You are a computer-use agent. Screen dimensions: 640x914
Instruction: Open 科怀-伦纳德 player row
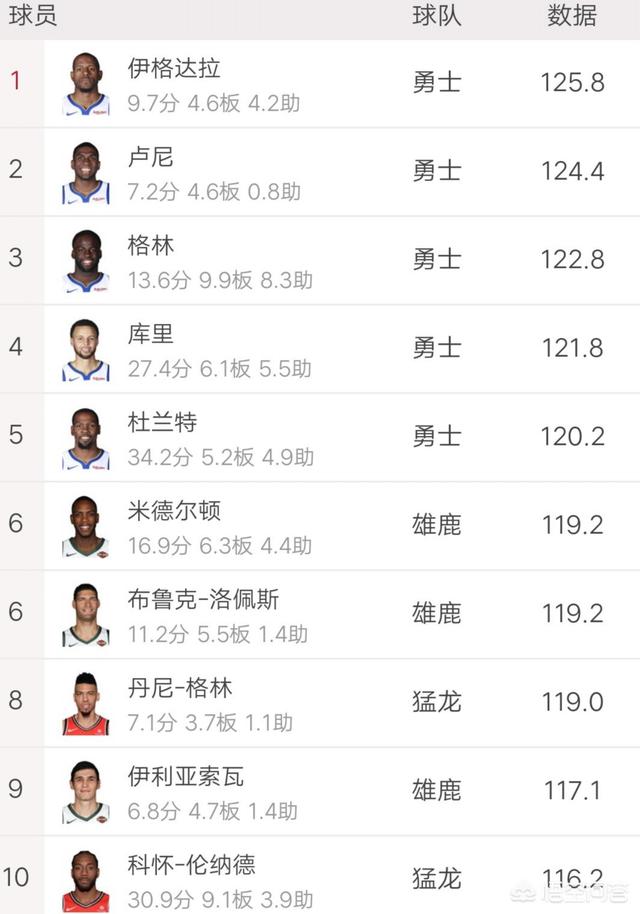click(191, 864)
